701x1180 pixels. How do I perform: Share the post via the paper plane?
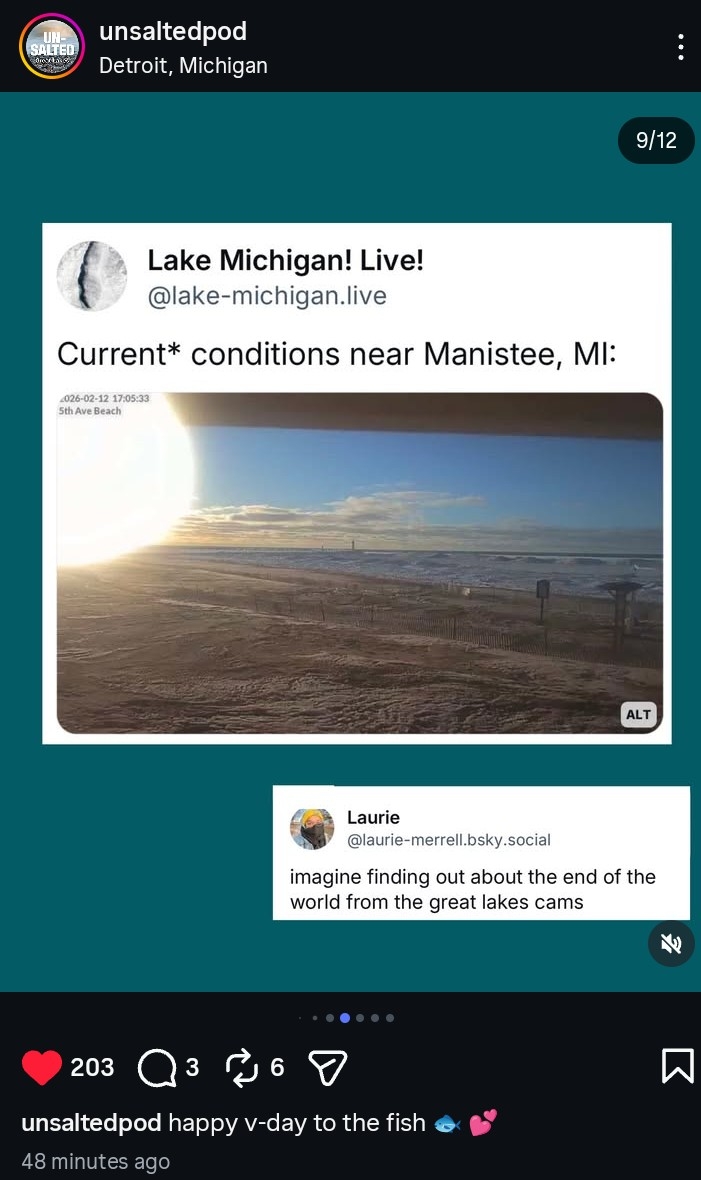328,1068
